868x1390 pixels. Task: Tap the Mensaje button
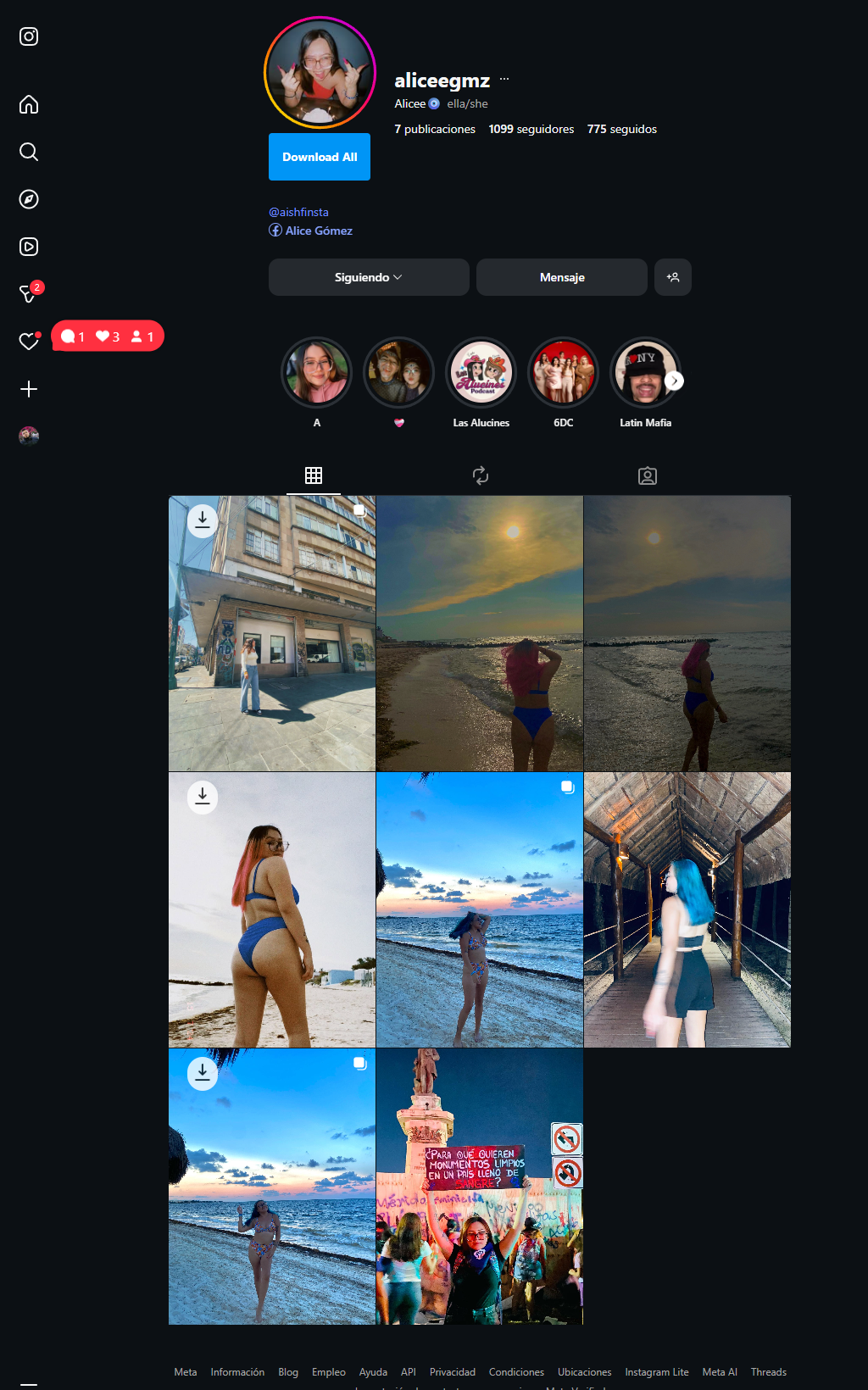coord(562,277)
